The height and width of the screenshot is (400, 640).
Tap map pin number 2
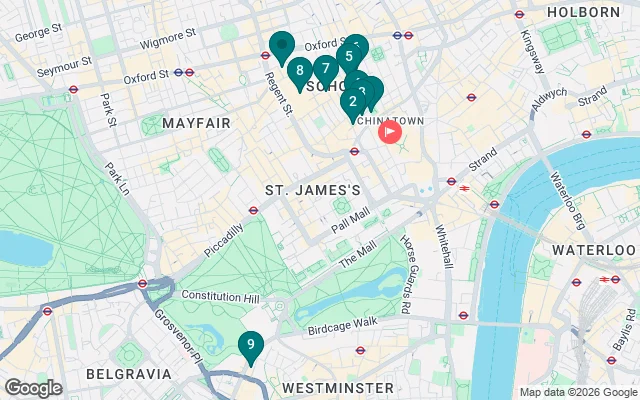click(352, 101)
